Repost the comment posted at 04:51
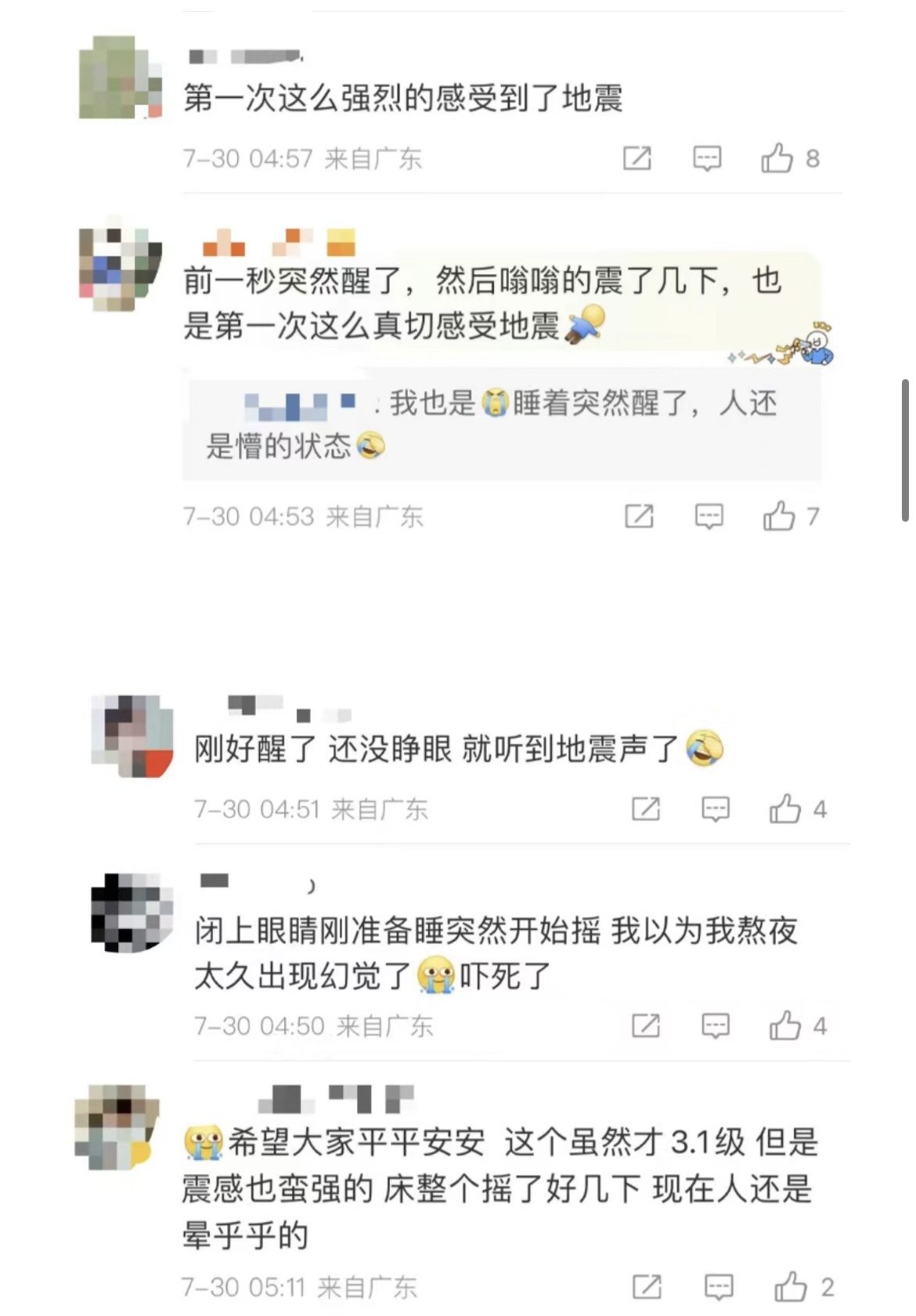Screen dimensions: 916x1316 click(x=646, y=808)
